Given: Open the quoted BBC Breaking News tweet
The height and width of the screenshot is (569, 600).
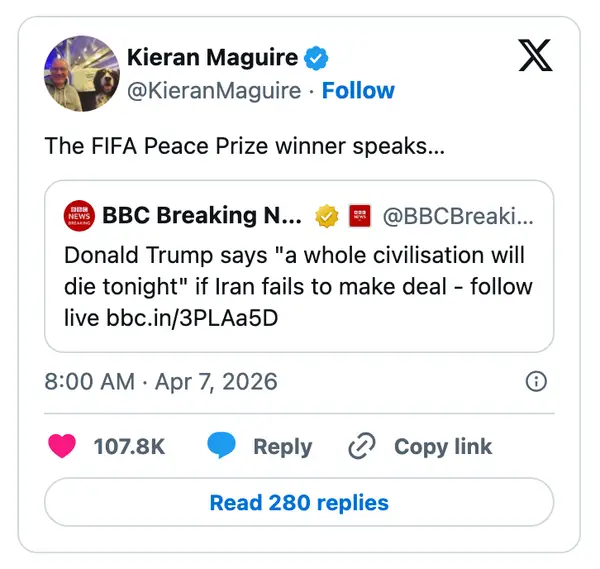Looking at the screenshot, I should (x=299, y=266).
